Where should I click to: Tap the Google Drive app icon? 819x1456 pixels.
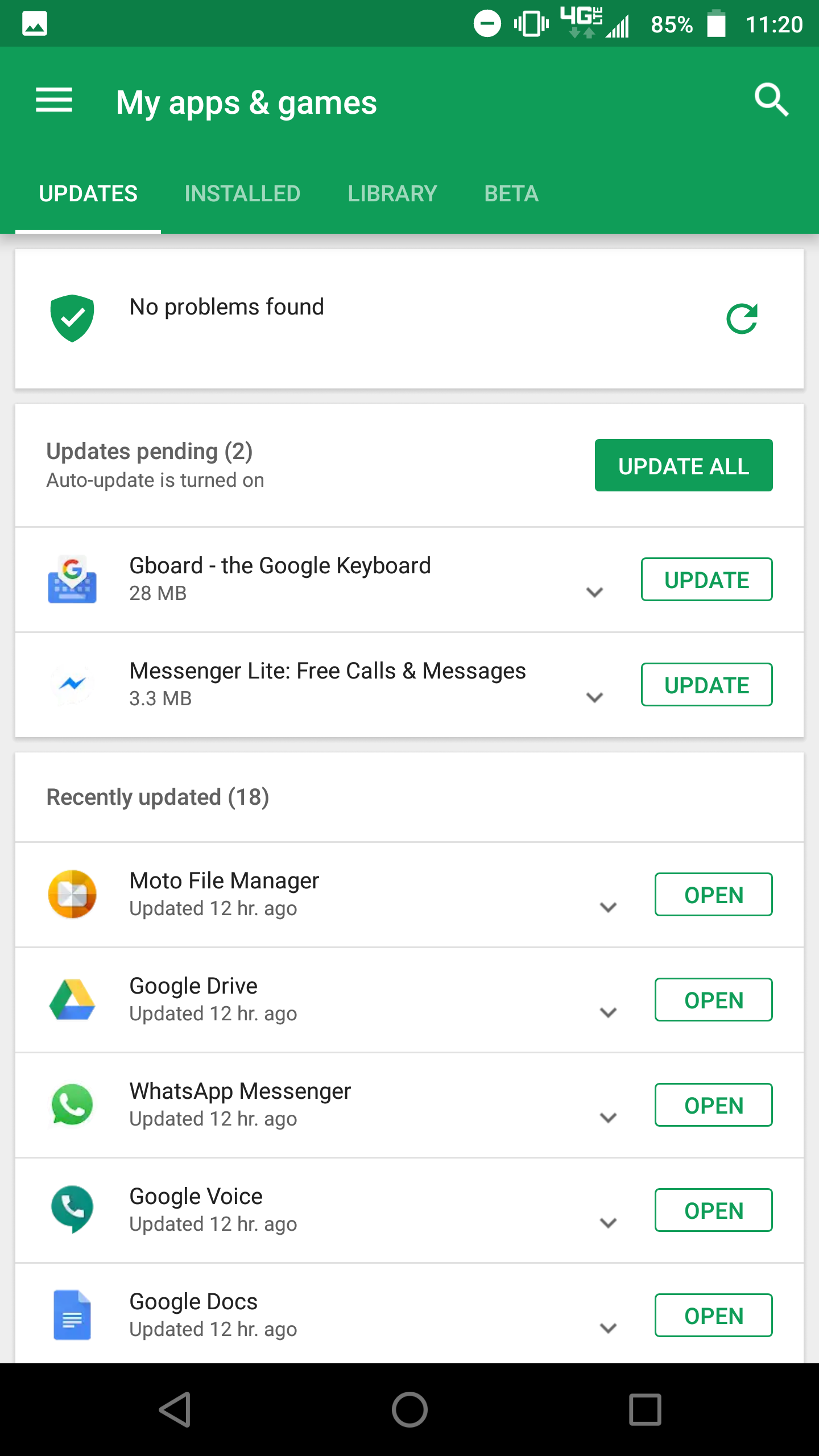coord(71,999)
